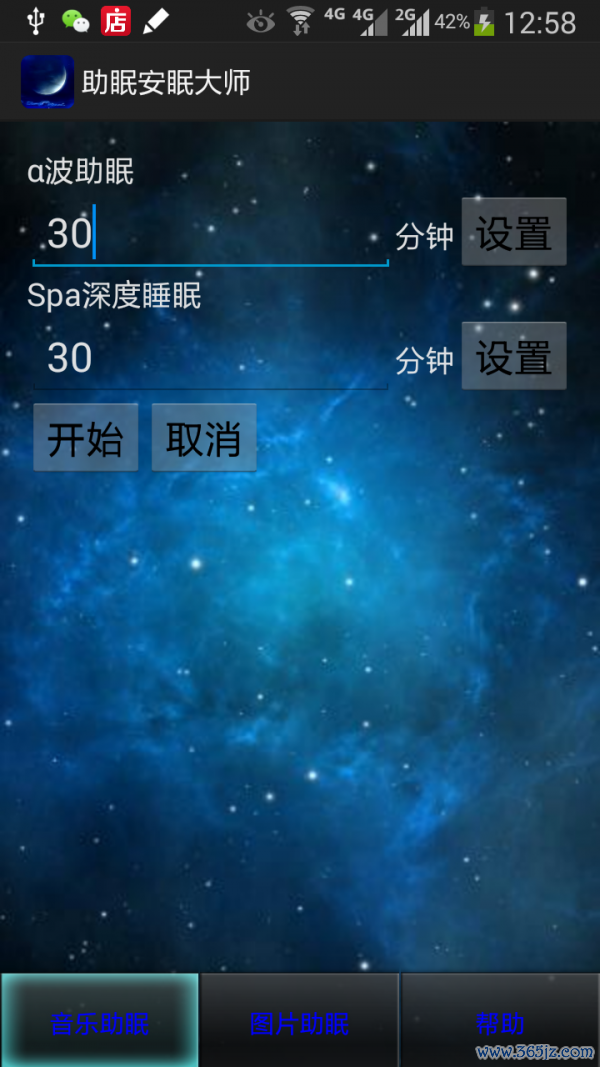Open the 帮助 tab
The image size is (600, 1067).
[x=500, y=1021]
